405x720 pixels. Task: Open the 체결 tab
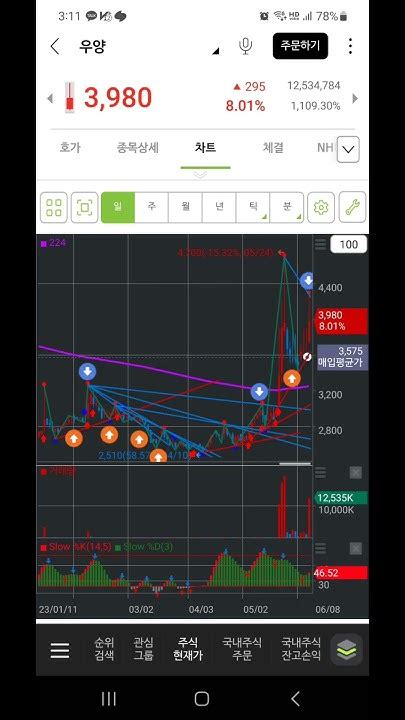point(273,147)
